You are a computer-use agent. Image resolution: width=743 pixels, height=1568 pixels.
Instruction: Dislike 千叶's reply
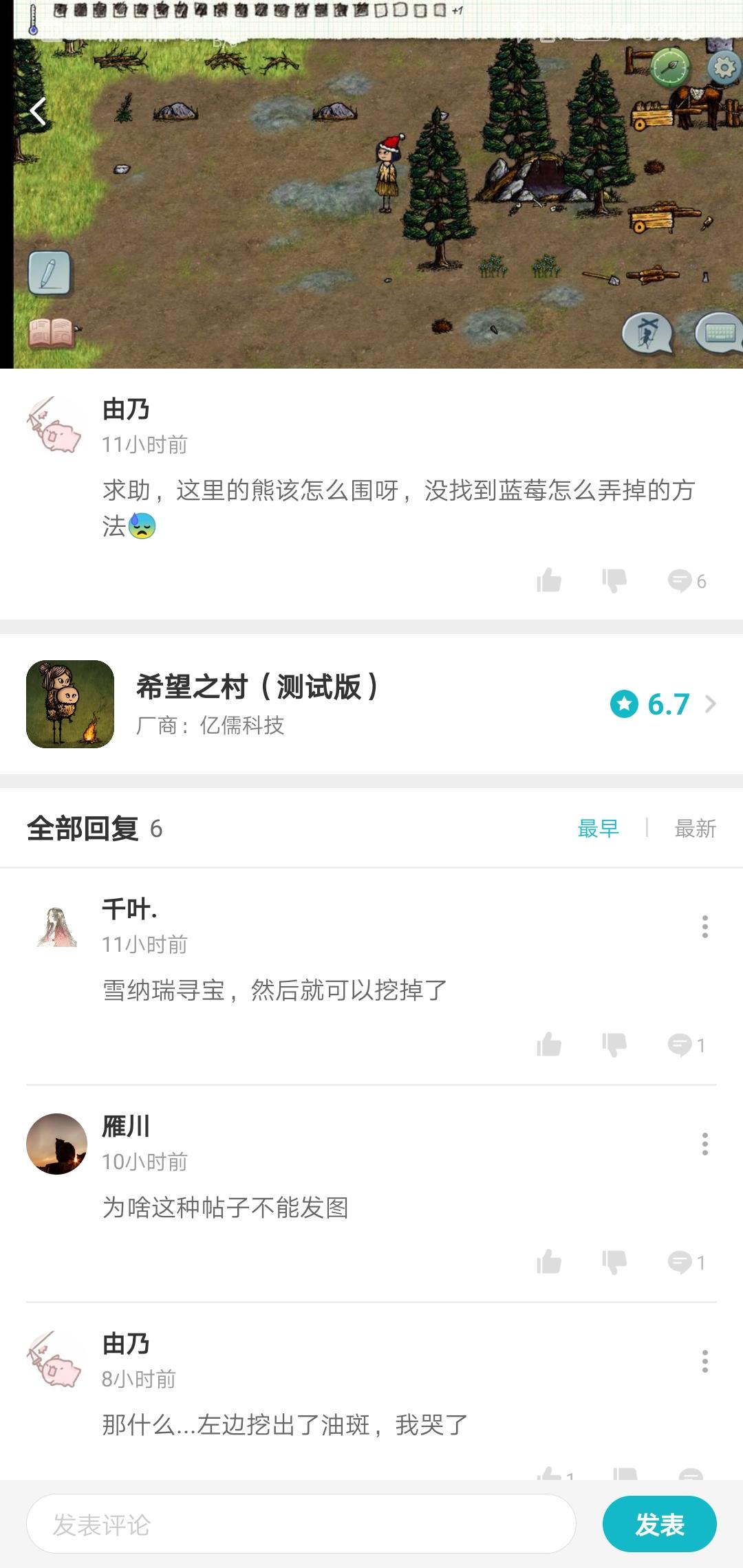pos(613,1045)
